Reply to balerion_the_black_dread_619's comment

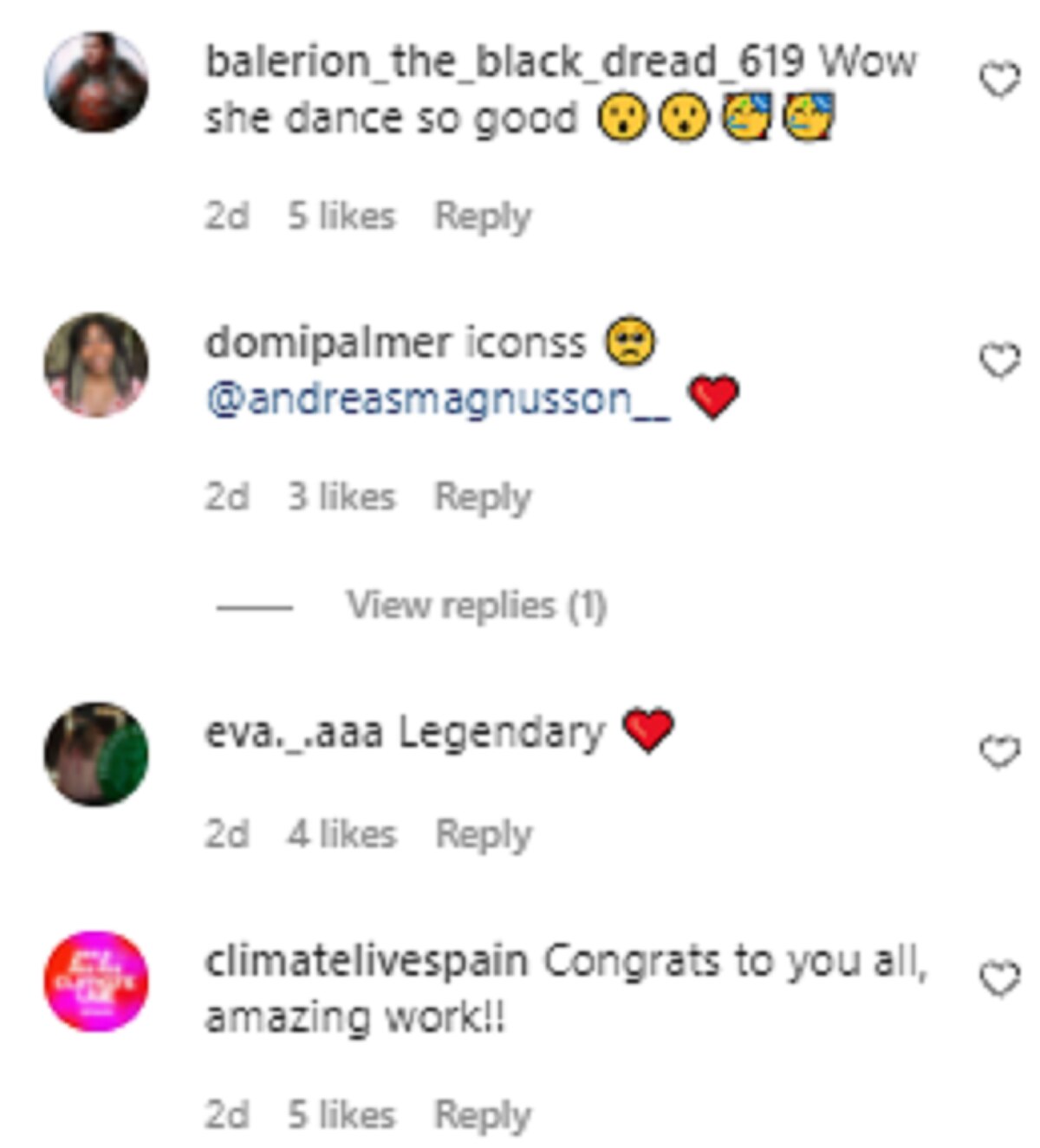click(482, 217)
